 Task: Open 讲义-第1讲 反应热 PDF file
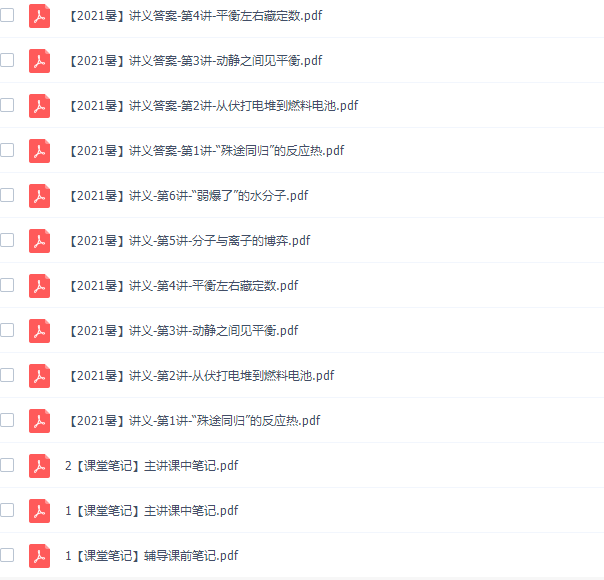coord(193,420)
